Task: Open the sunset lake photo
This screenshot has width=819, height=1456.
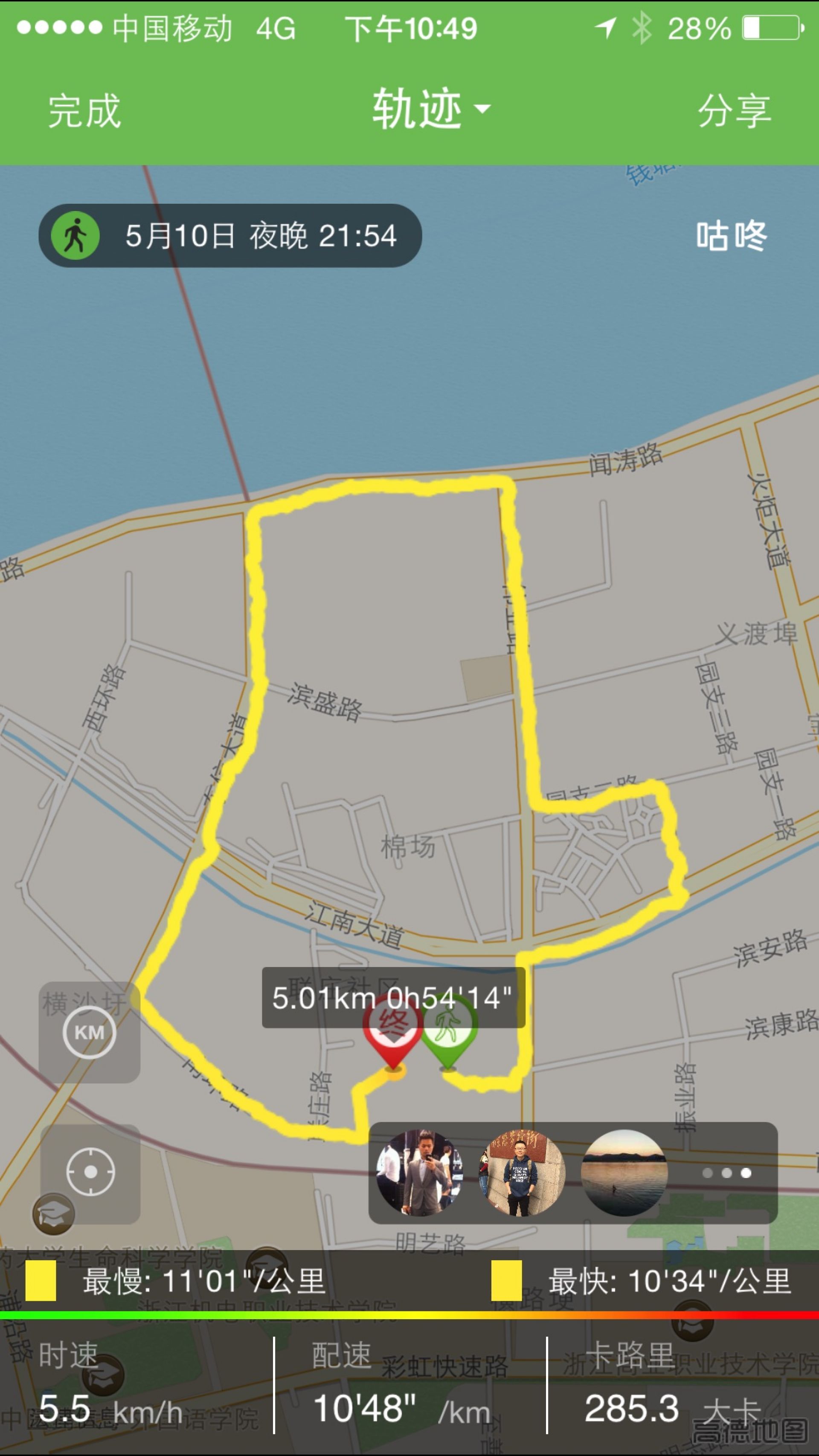Action: click(624, 1173)
